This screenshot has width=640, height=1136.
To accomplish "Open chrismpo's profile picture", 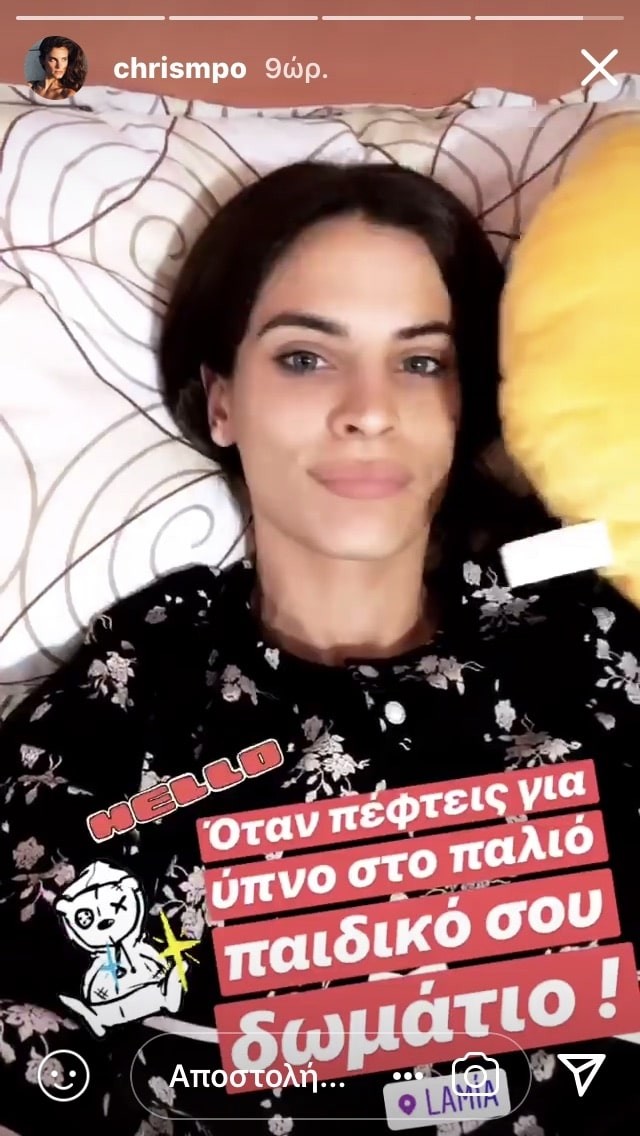I will 55,68.
